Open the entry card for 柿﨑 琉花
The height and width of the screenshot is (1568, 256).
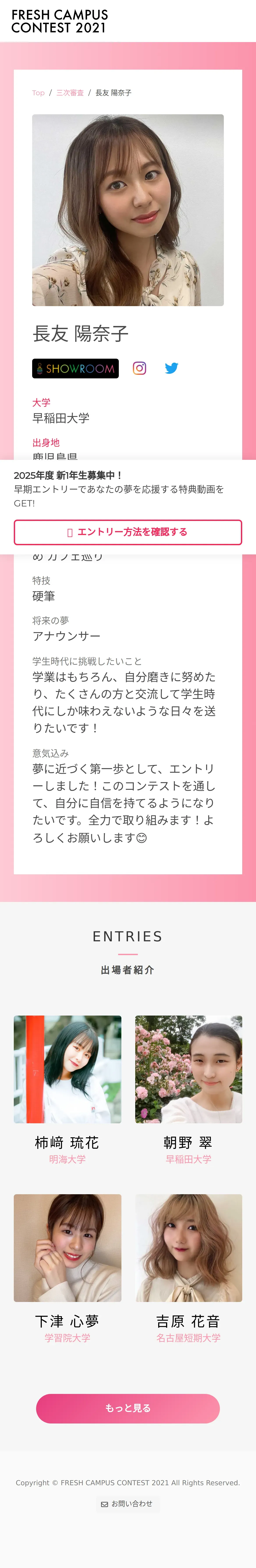[x=67, y=1090]
